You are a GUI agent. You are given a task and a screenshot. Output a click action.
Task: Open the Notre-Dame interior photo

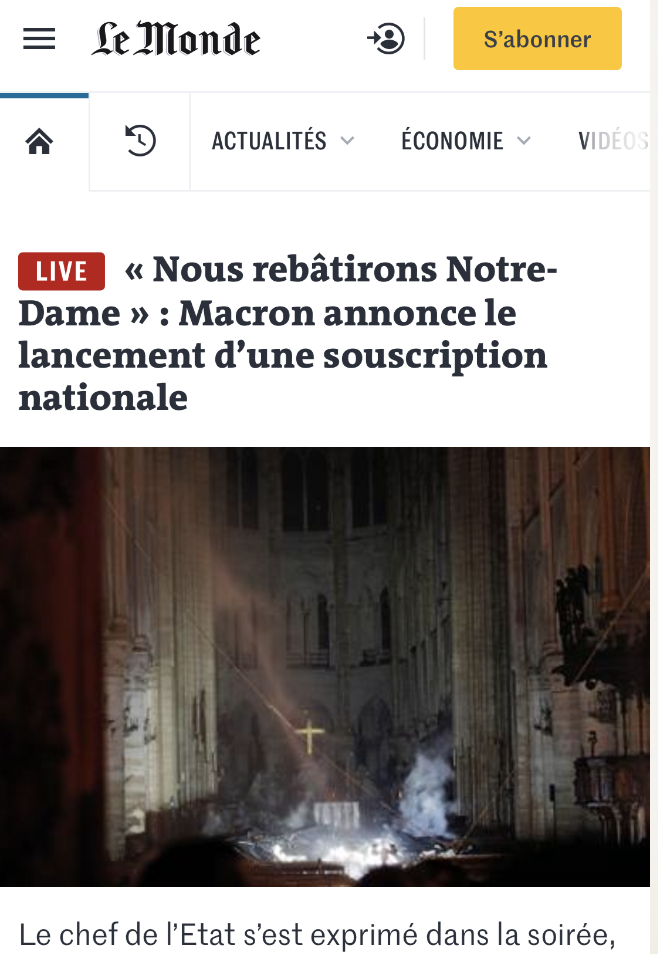click(x=325, y=666)
